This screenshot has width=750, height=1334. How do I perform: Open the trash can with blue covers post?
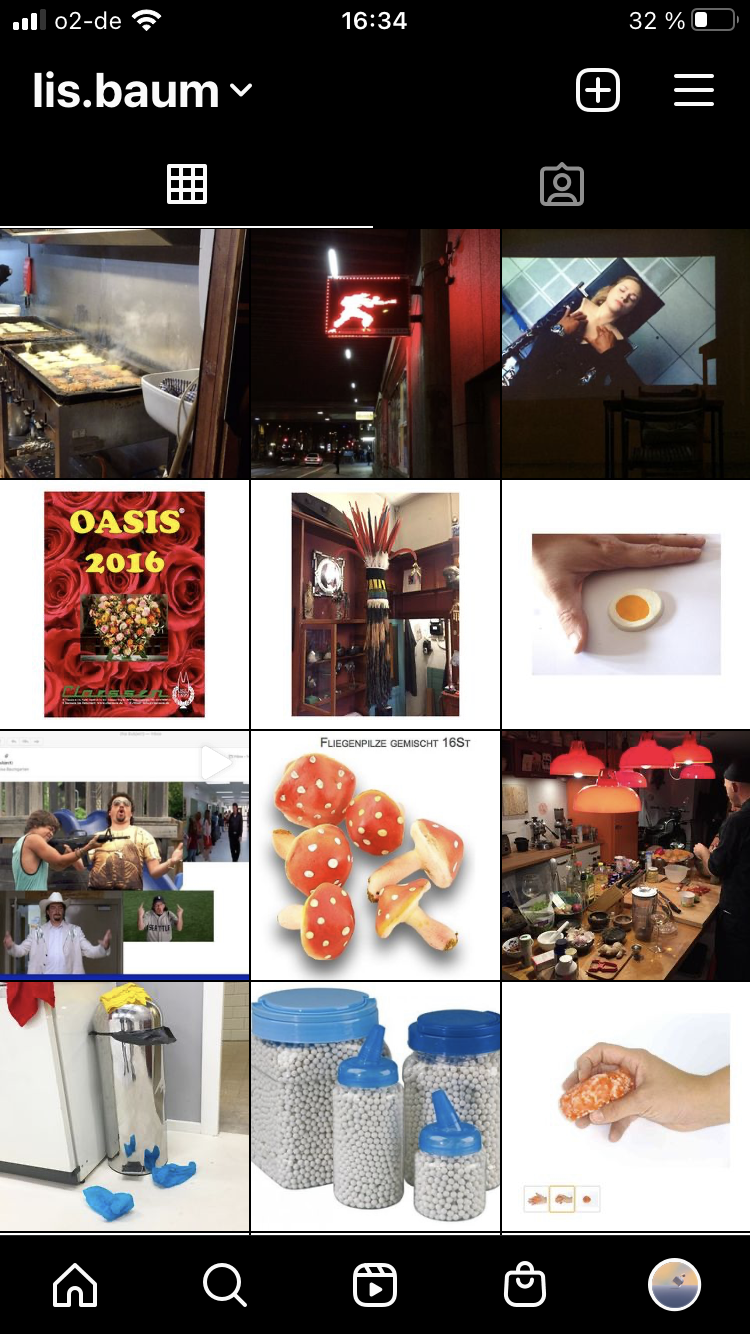[124, 1106]
